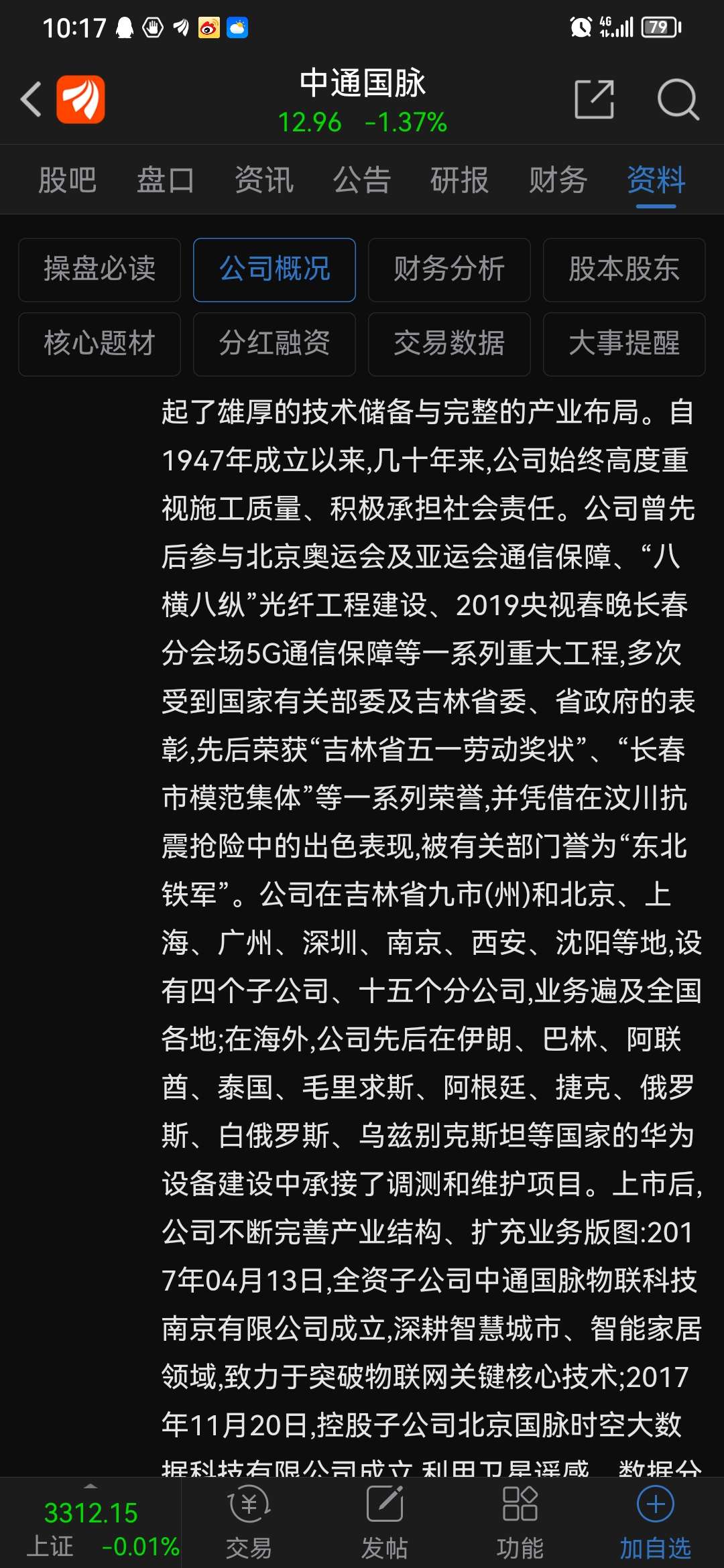Open the search magnifier
Viewport: 724px width, 1568px height.
678,99
